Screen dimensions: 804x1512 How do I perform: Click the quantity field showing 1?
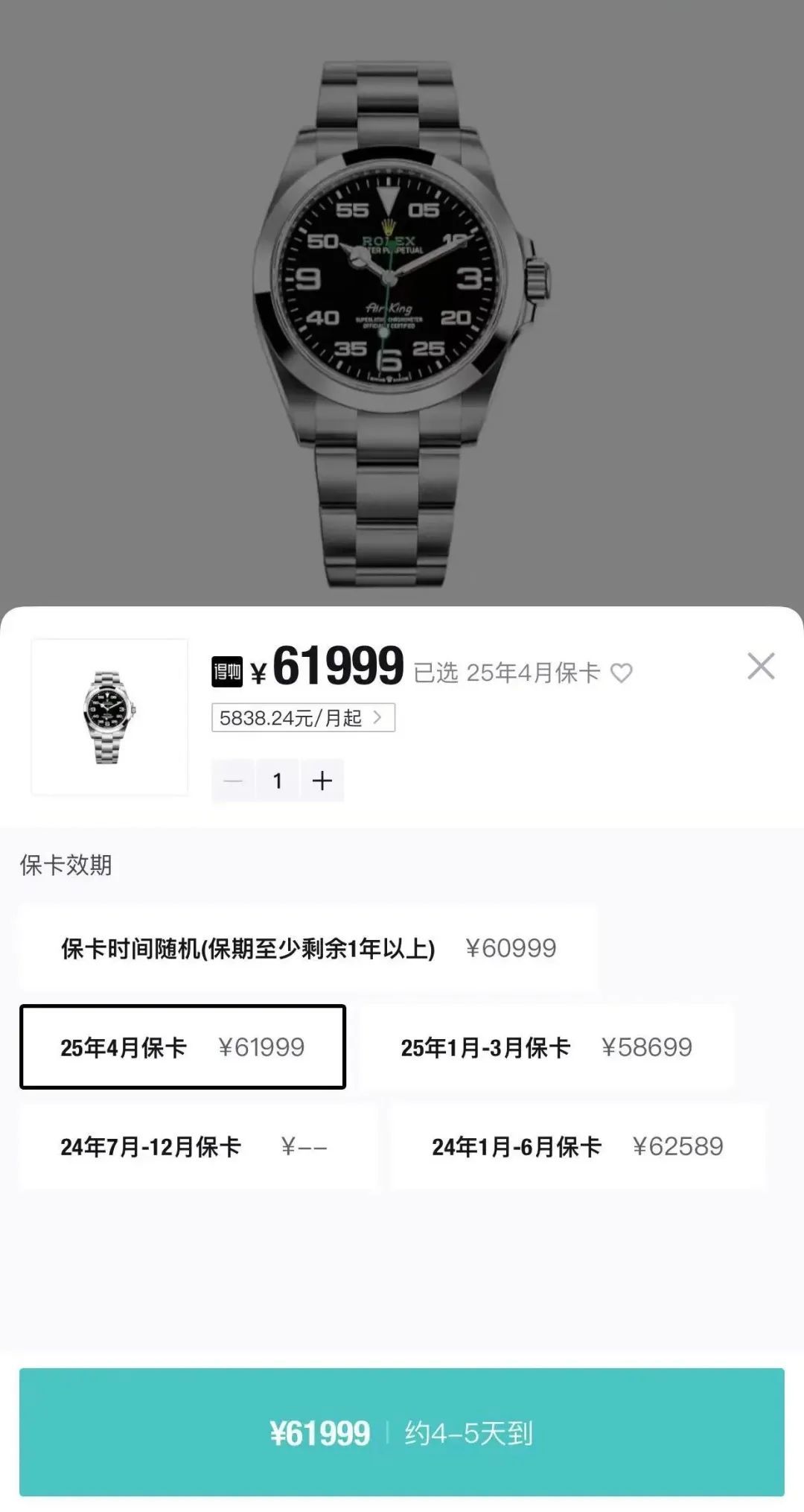[278, 780]
